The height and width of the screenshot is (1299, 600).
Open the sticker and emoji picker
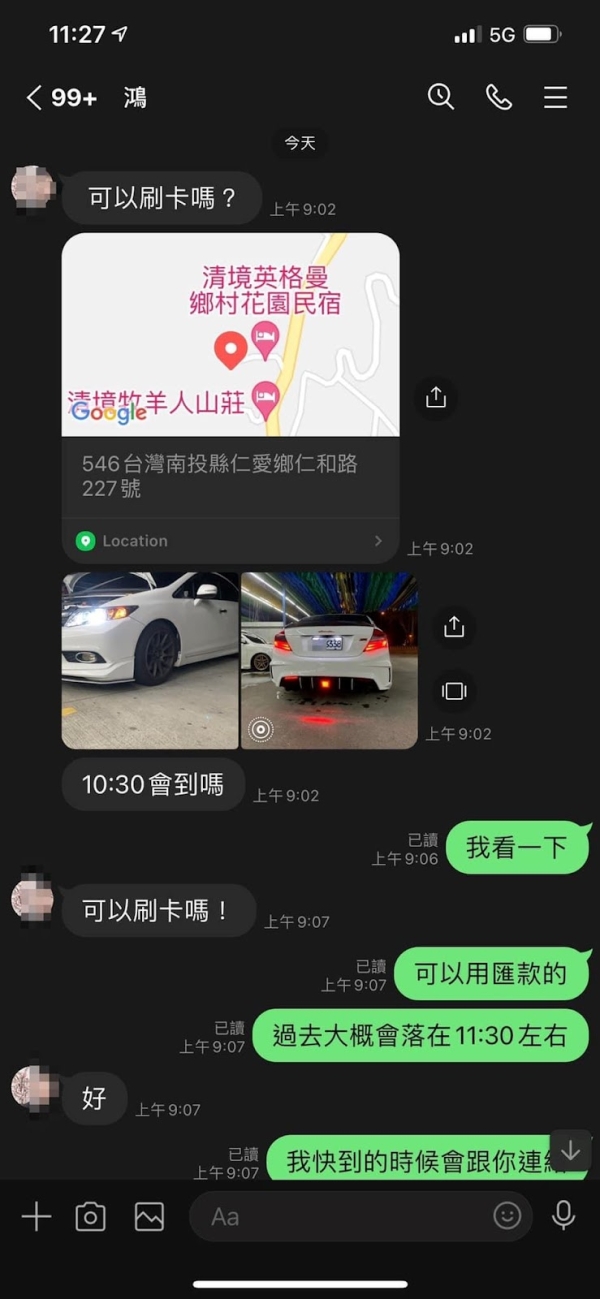click(507, 1216)
